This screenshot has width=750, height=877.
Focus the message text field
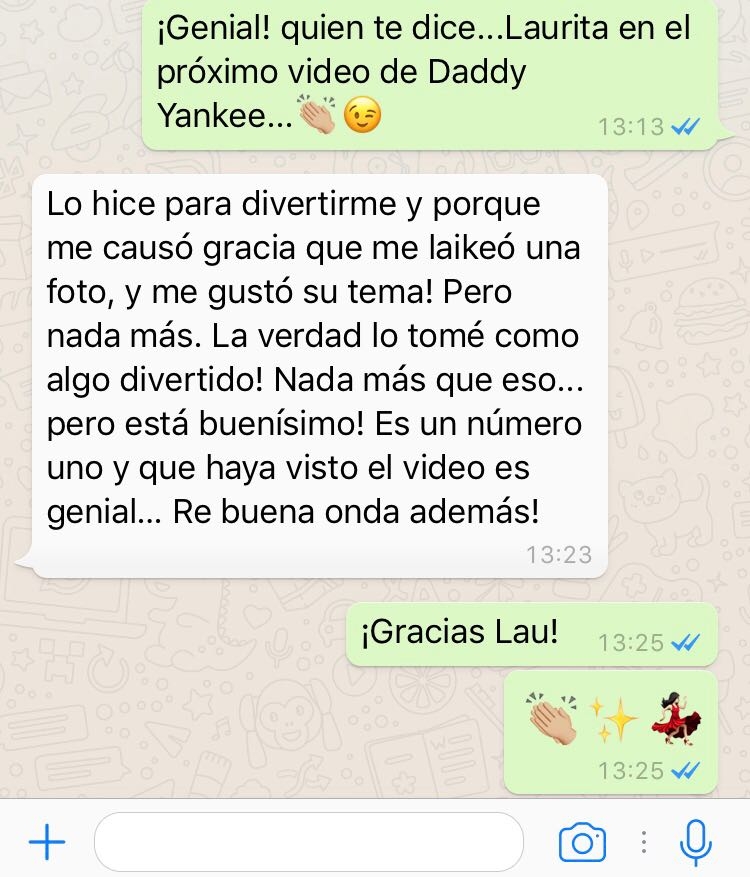click(x=308, y=842)
